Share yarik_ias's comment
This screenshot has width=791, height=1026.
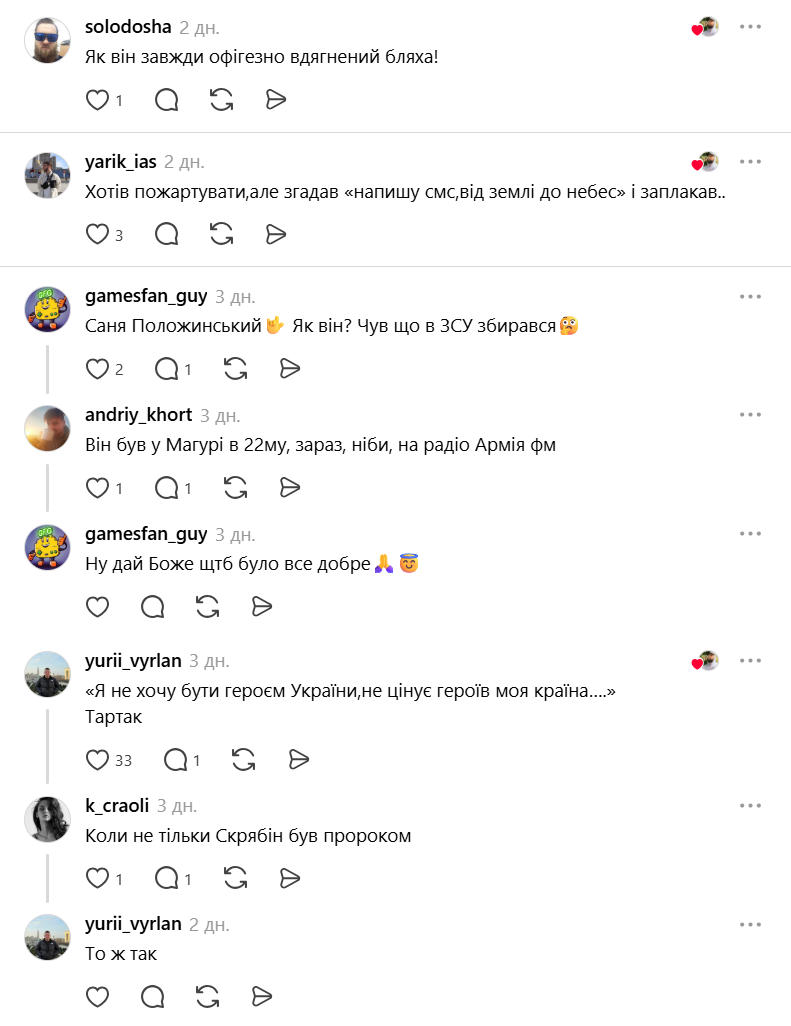pyautogui.click(x=276, y=234)
